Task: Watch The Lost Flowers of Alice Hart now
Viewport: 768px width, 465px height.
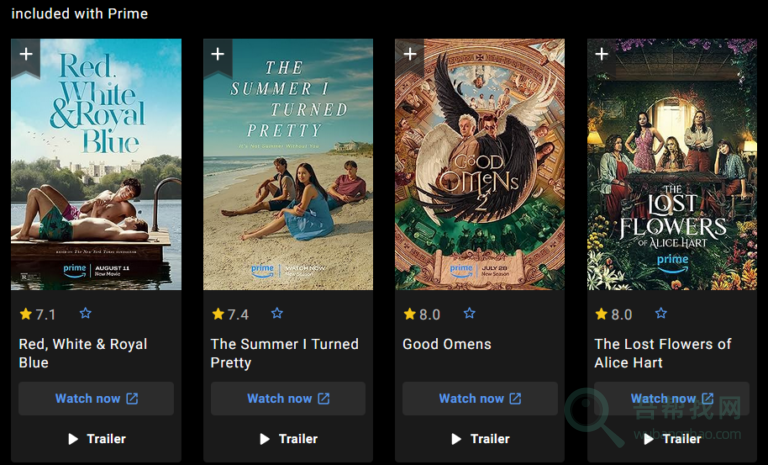Action: 672,398
